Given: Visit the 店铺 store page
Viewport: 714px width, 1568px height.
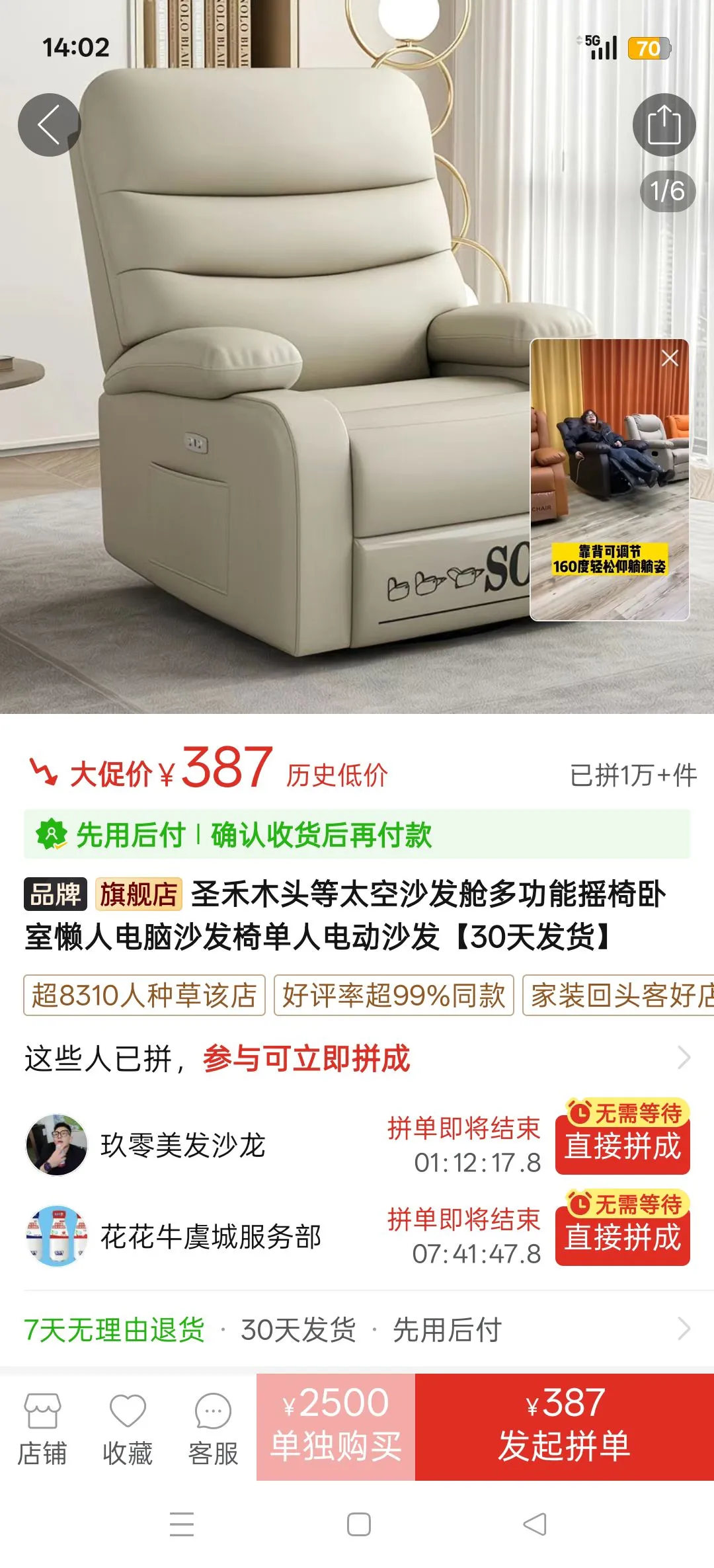Looking at the screenshot, I should point(42,1427).
